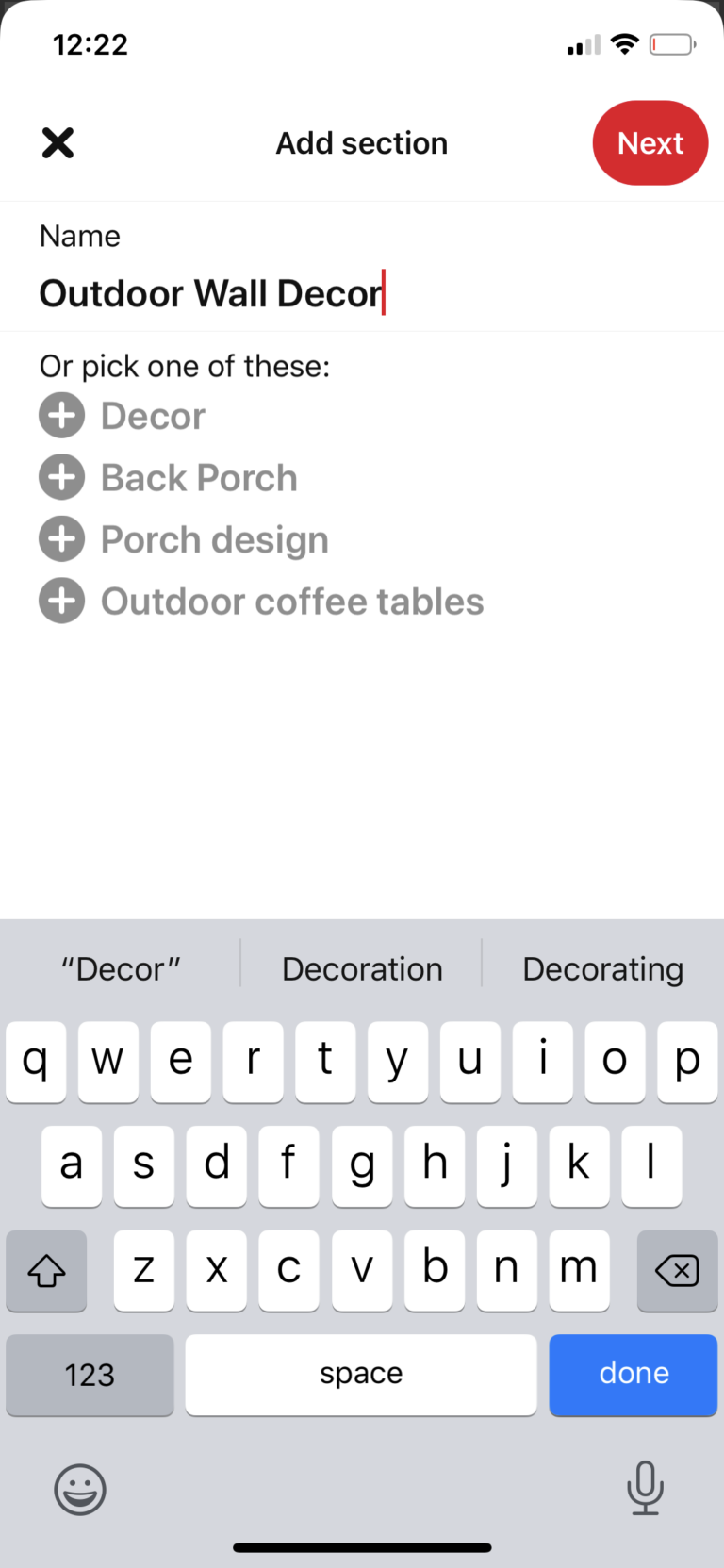Delete a character with the backspace key

(677, 1271)
